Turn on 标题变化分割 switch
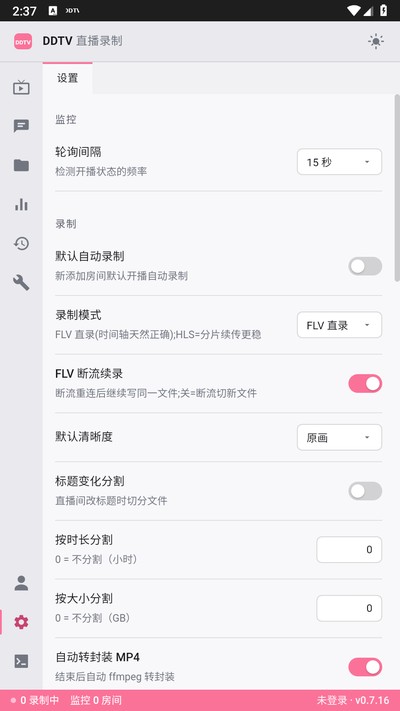Screen dimensions: 400x711 [365, 491]
